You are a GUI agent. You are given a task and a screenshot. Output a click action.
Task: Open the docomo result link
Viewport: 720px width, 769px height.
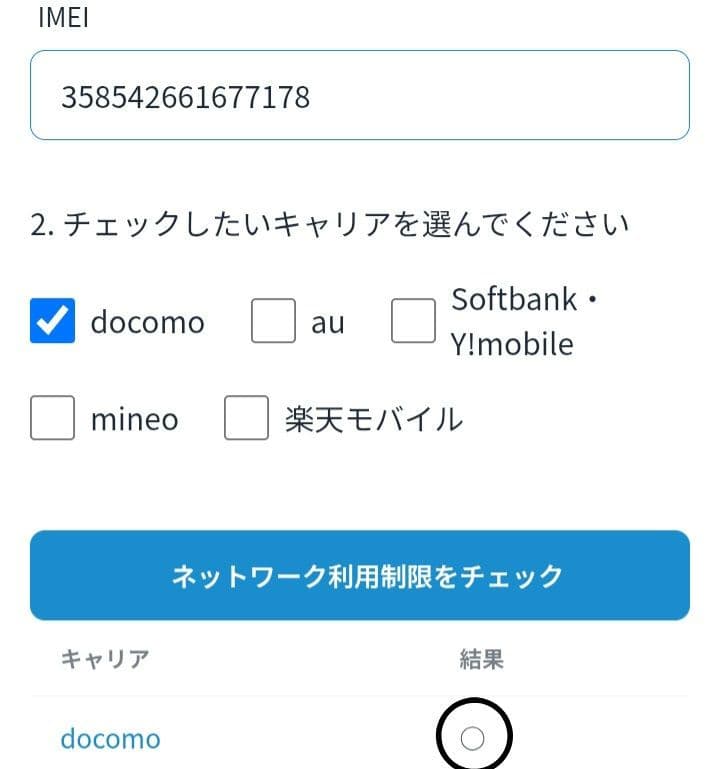[110, 738]
